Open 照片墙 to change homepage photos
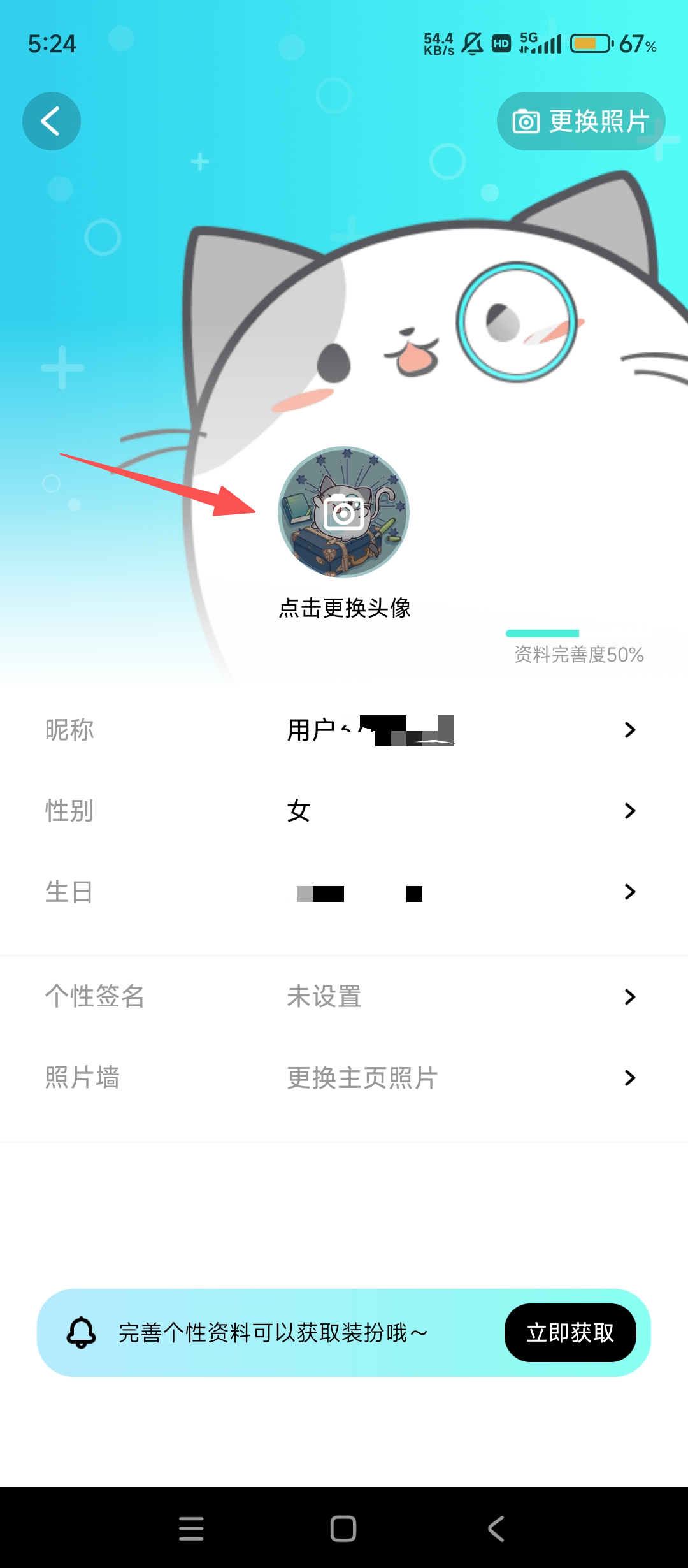The image size is (688, 1568). (344, 1078)
